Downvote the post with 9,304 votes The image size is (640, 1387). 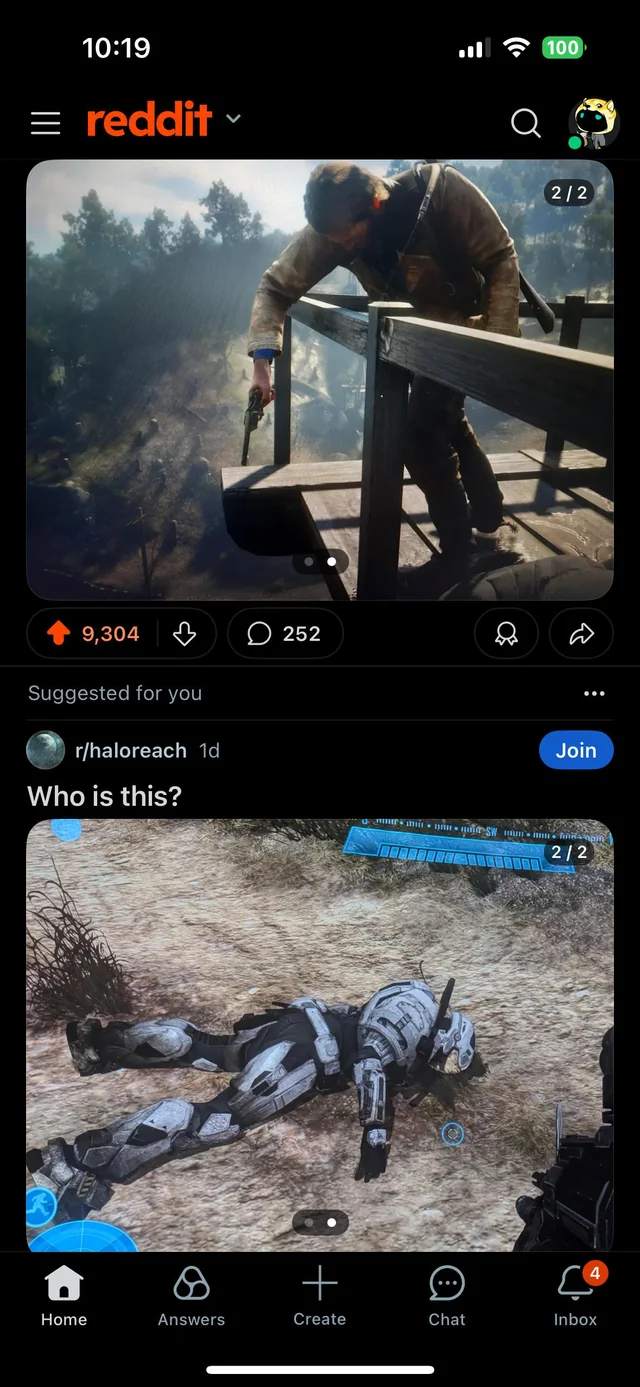[x=185, y=634]
